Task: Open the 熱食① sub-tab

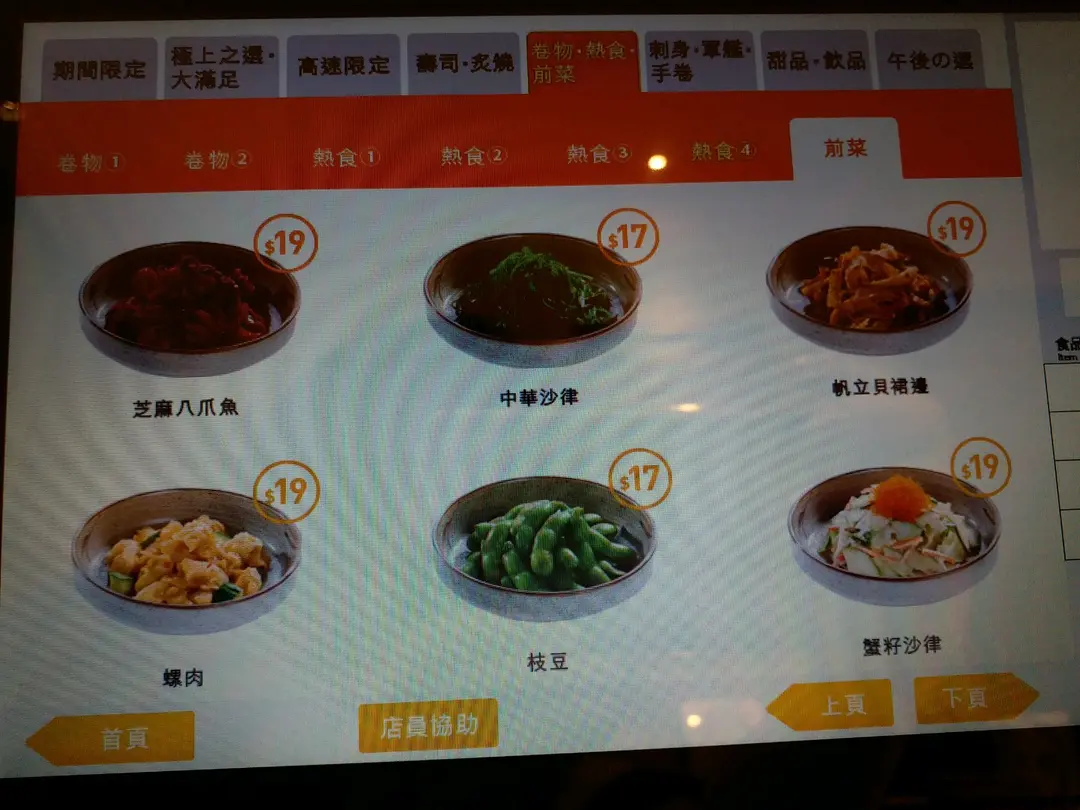Action: pyautogui.click(x=345, y=157)
